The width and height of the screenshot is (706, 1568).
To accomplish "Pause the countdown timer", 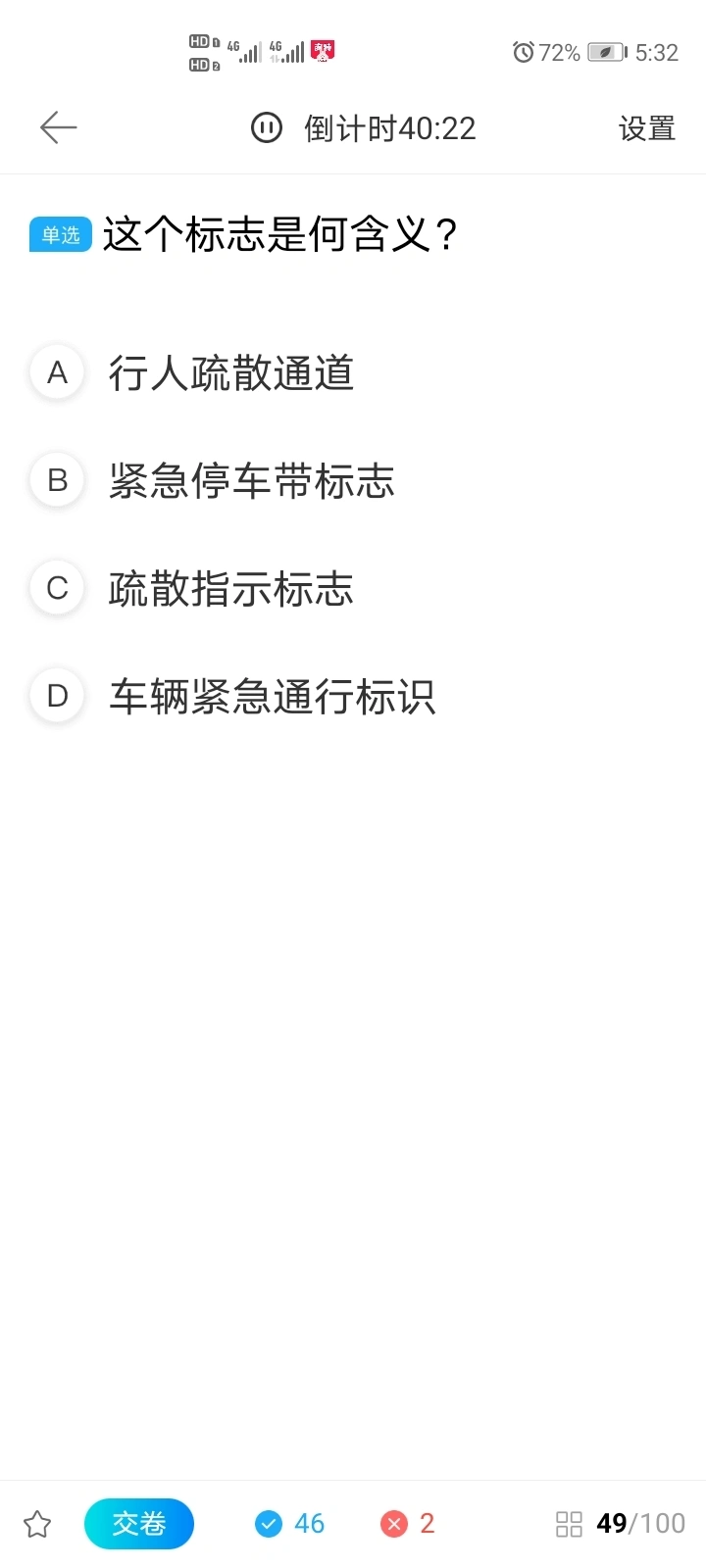I will 267,127.
